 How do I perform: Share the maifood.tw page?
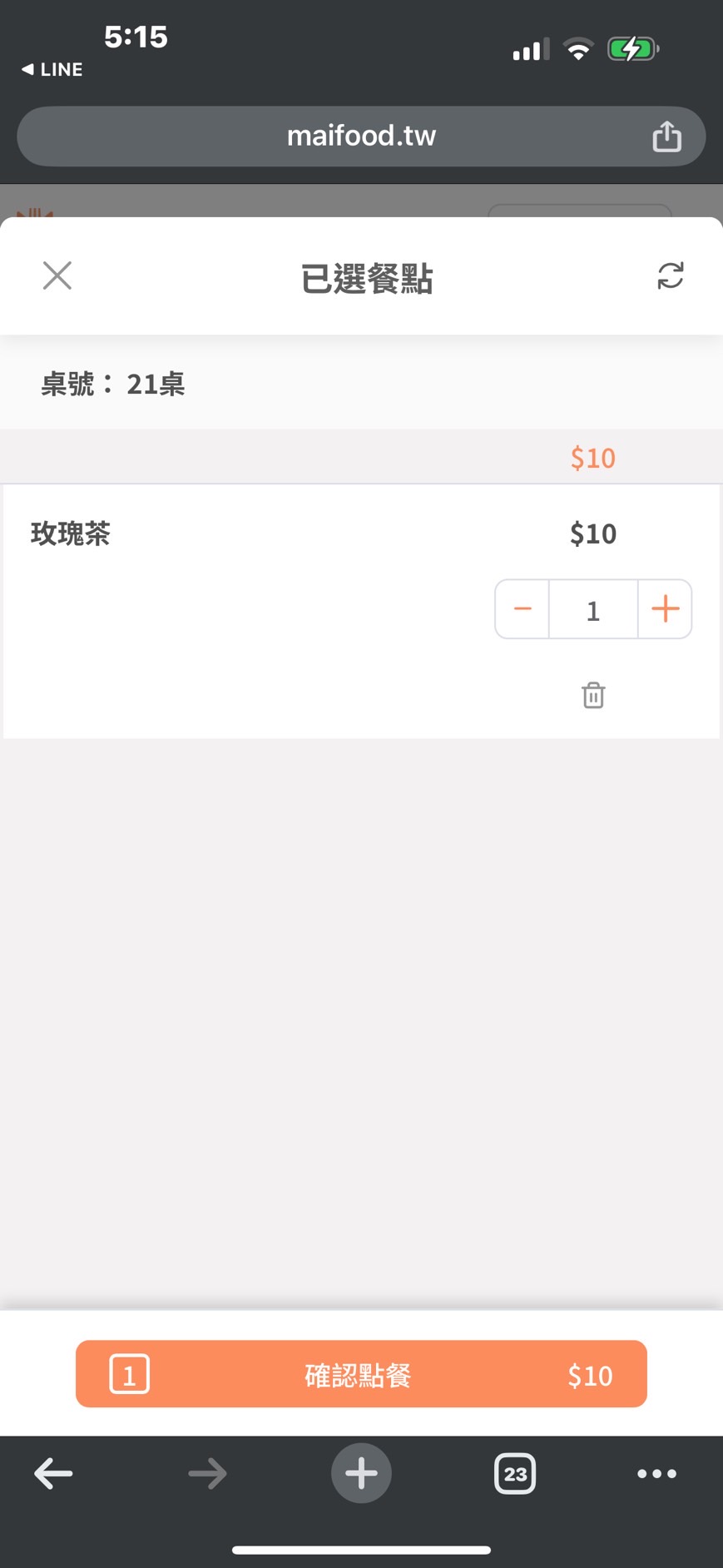coord(666,136)
